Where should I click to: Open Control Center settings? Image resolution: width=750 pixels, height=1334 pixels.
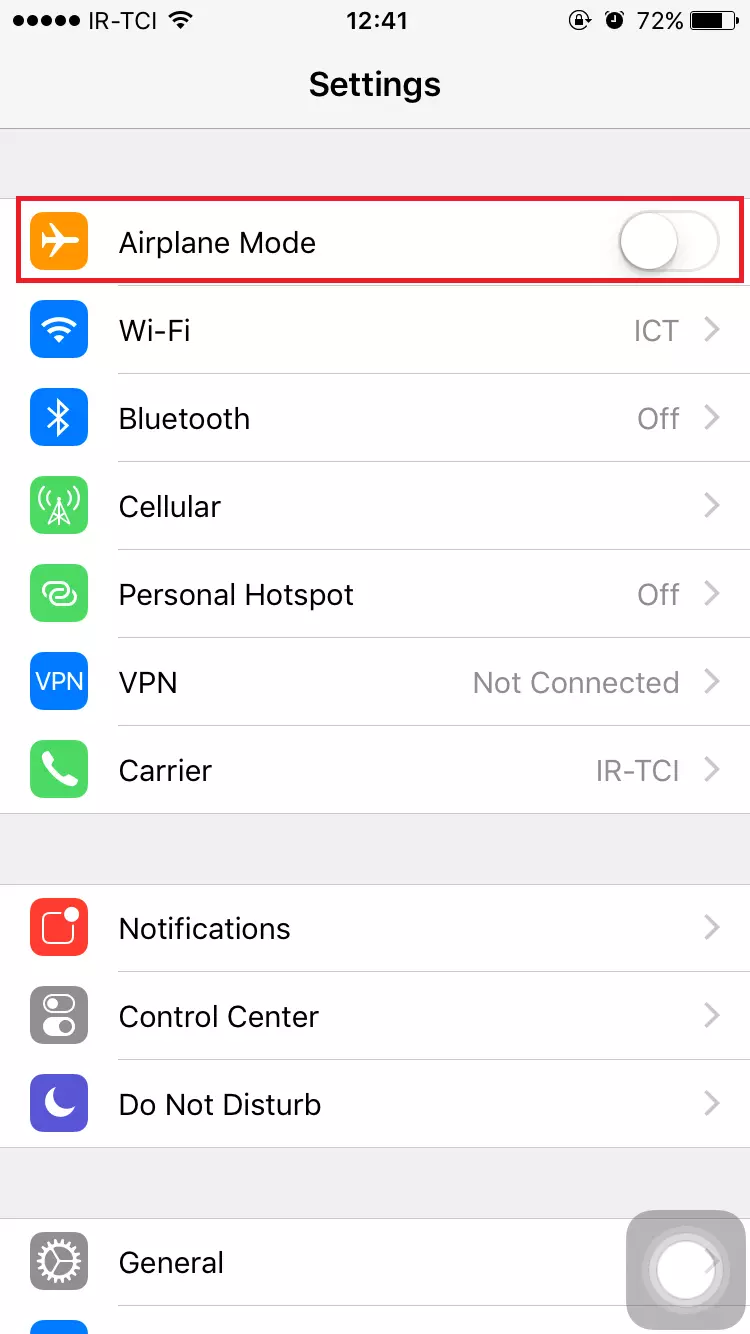375,1016
